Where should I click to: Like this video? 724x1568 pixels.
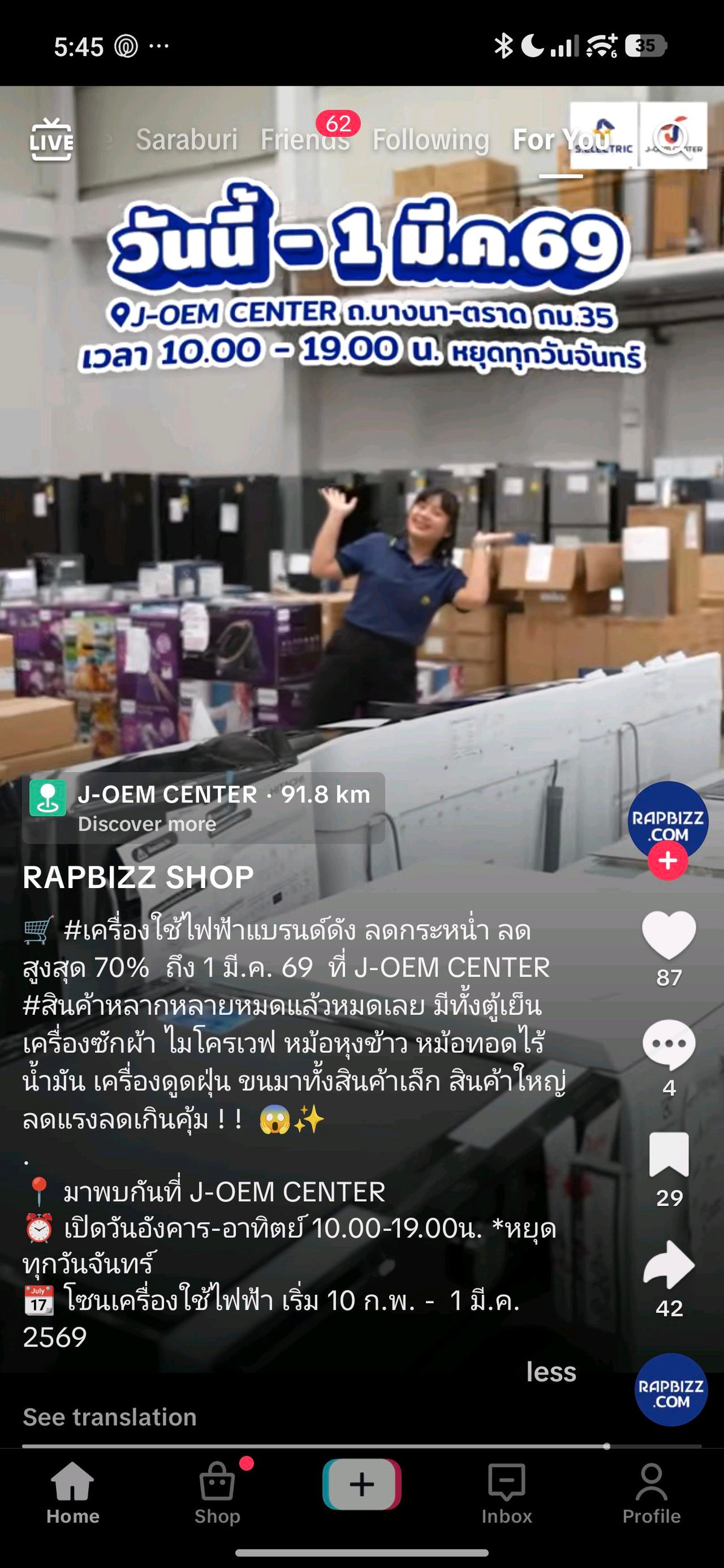pyautogui.click(x=668, y=936)
